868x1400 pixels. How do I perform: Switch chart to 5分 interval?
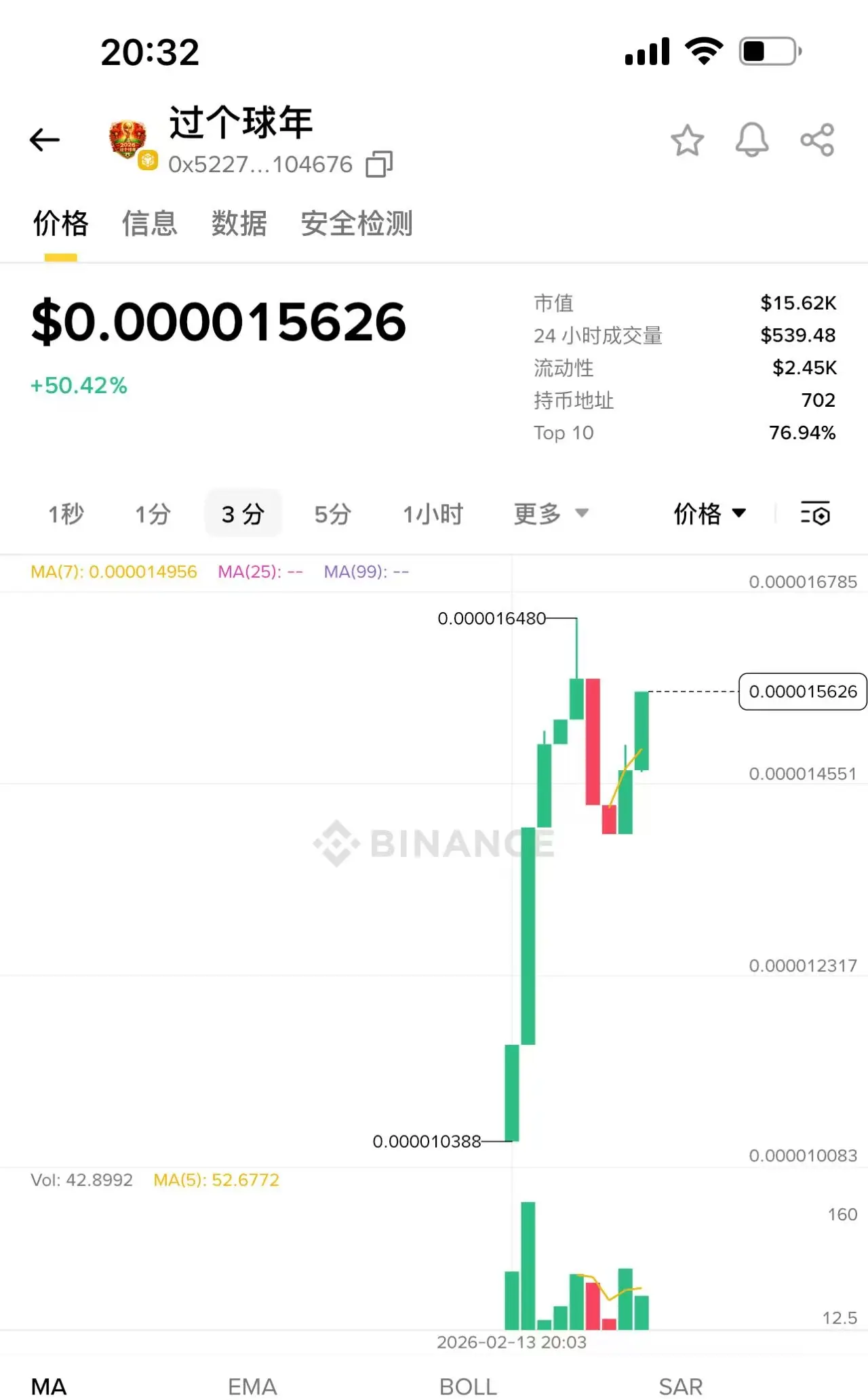(332, 514)
